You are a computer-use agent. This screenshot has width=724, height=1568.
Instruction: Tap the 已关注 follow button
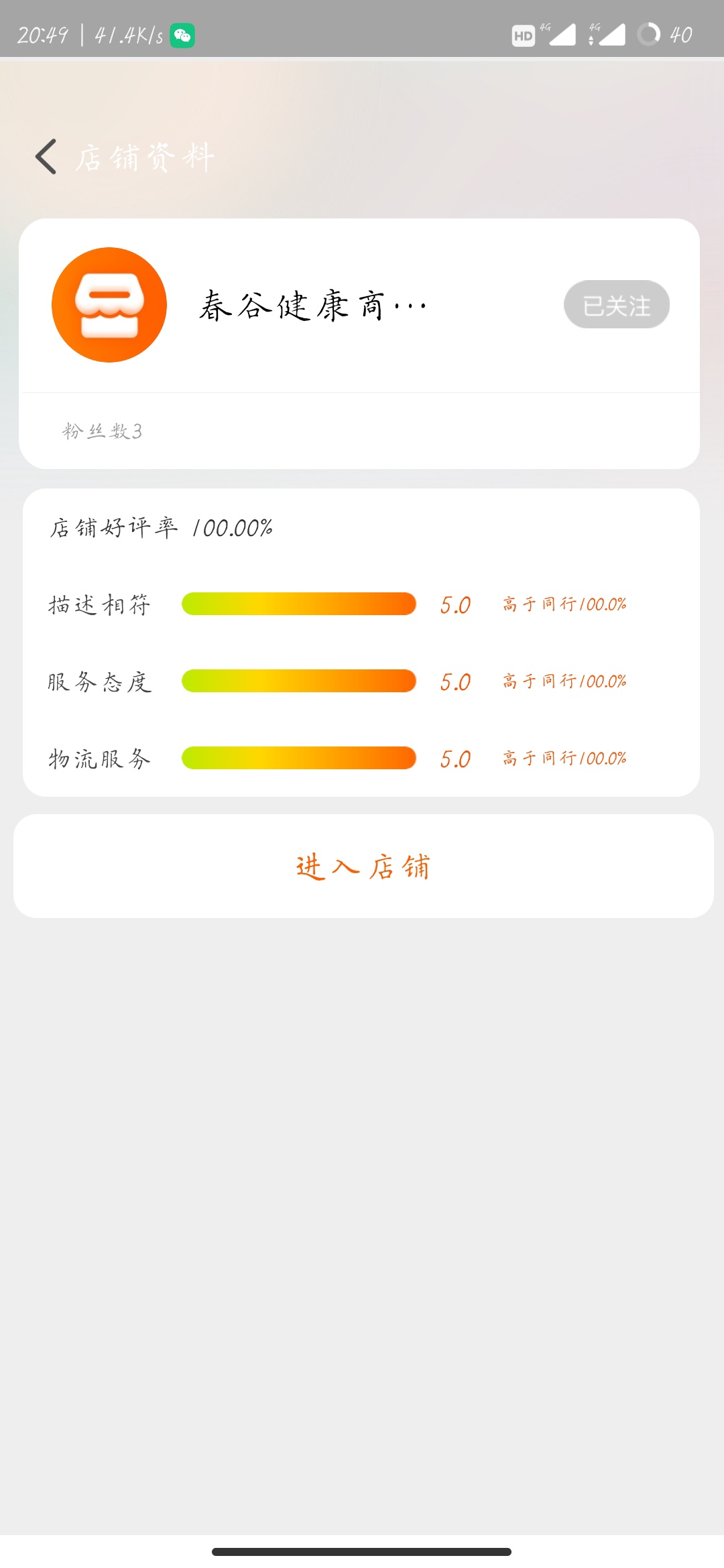coord(617,305)
